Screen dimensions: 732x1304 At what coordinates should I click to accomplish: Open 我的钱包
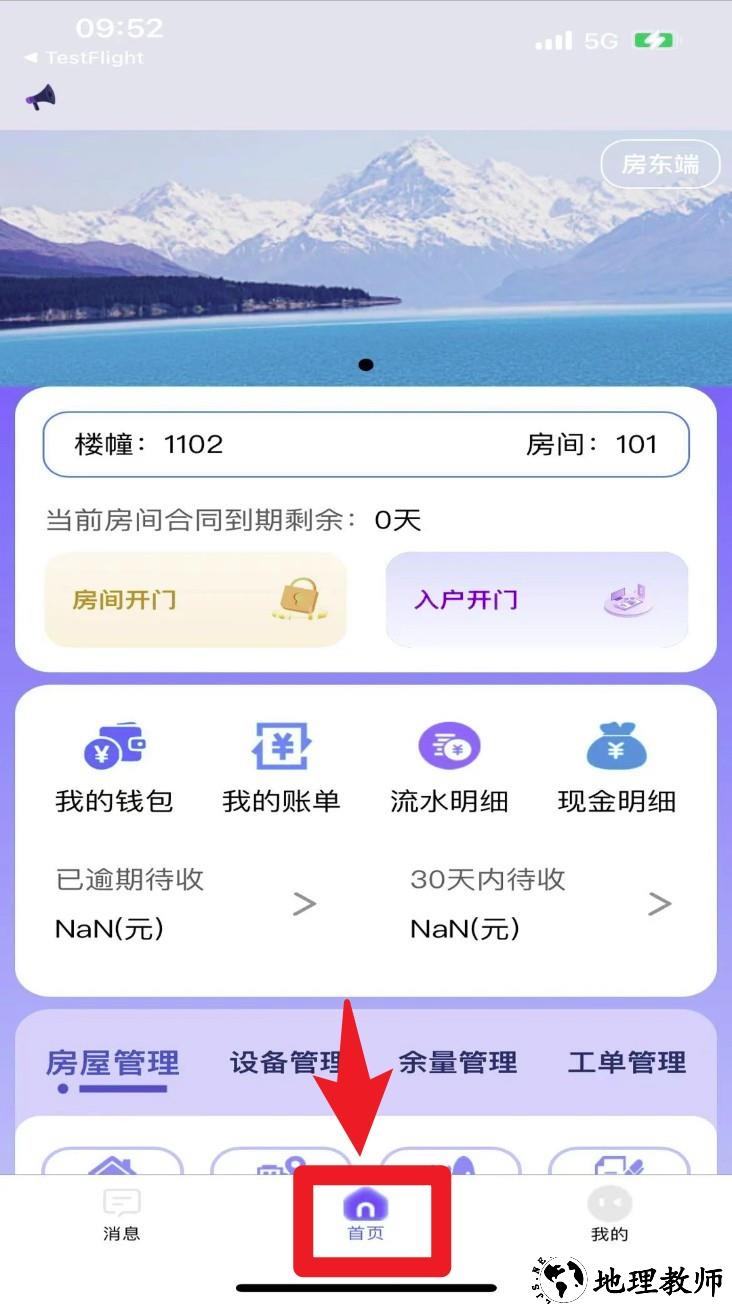pos(114,767)
